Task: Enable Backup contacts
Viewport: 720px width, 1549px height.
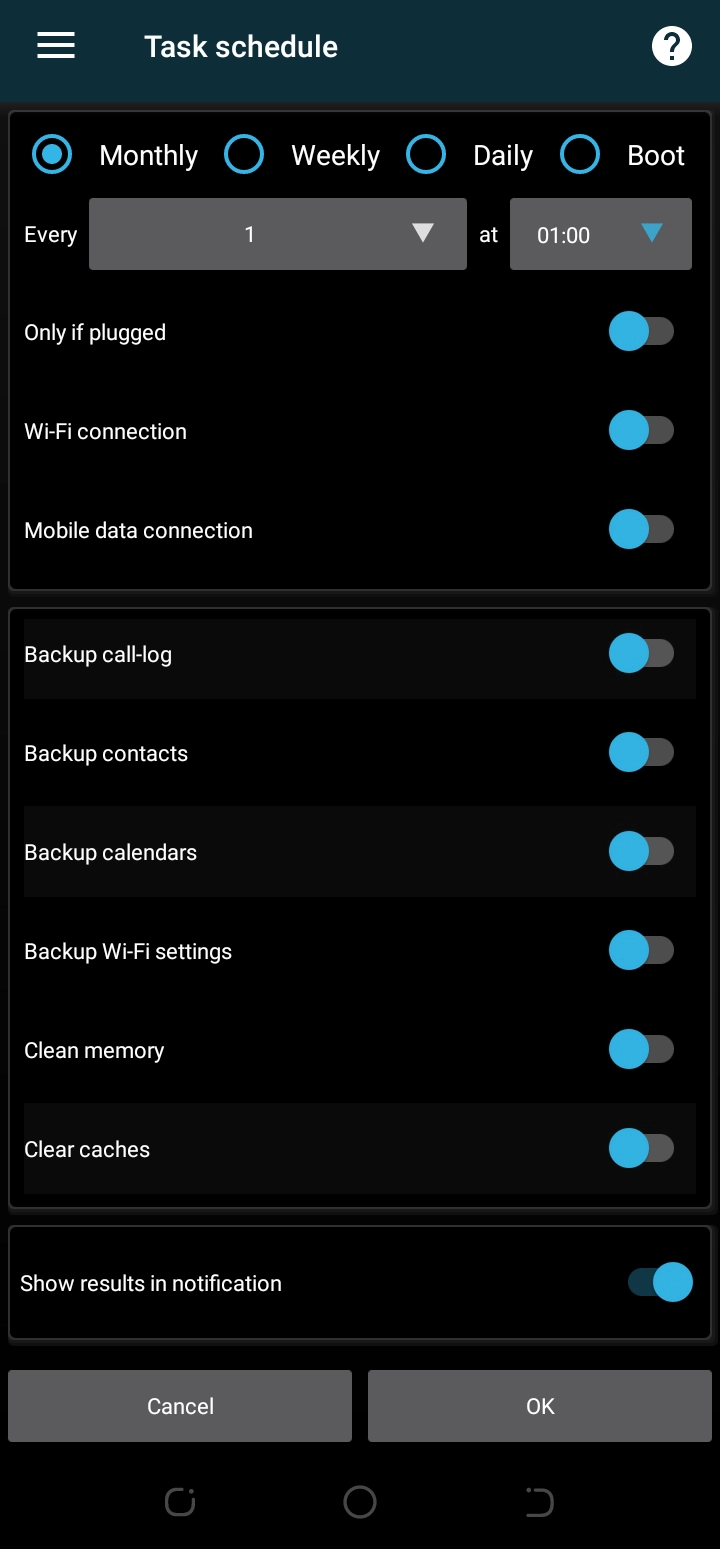Action: click(x=641, y=753)
